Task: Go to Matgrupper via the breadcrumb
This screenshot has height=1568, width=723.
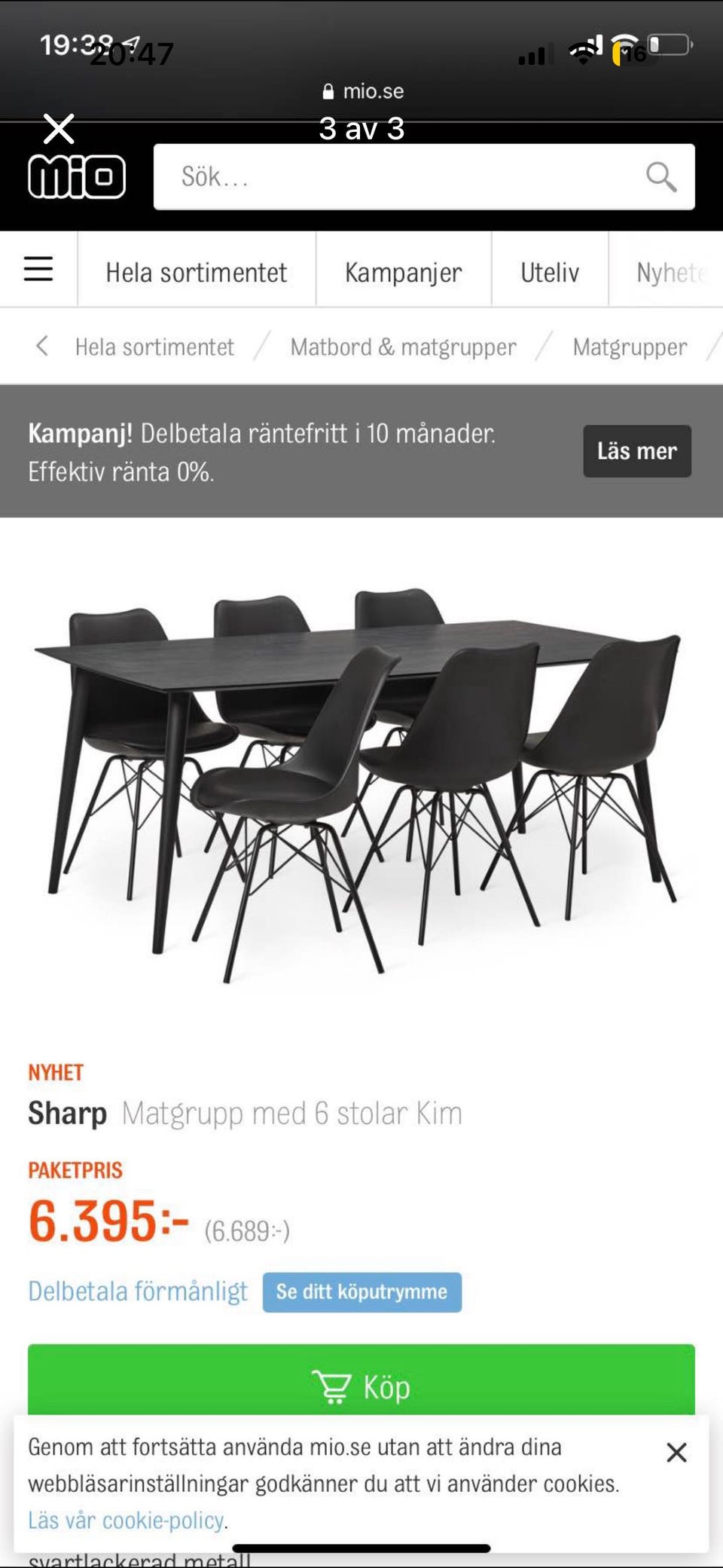Action: [630, 347]
